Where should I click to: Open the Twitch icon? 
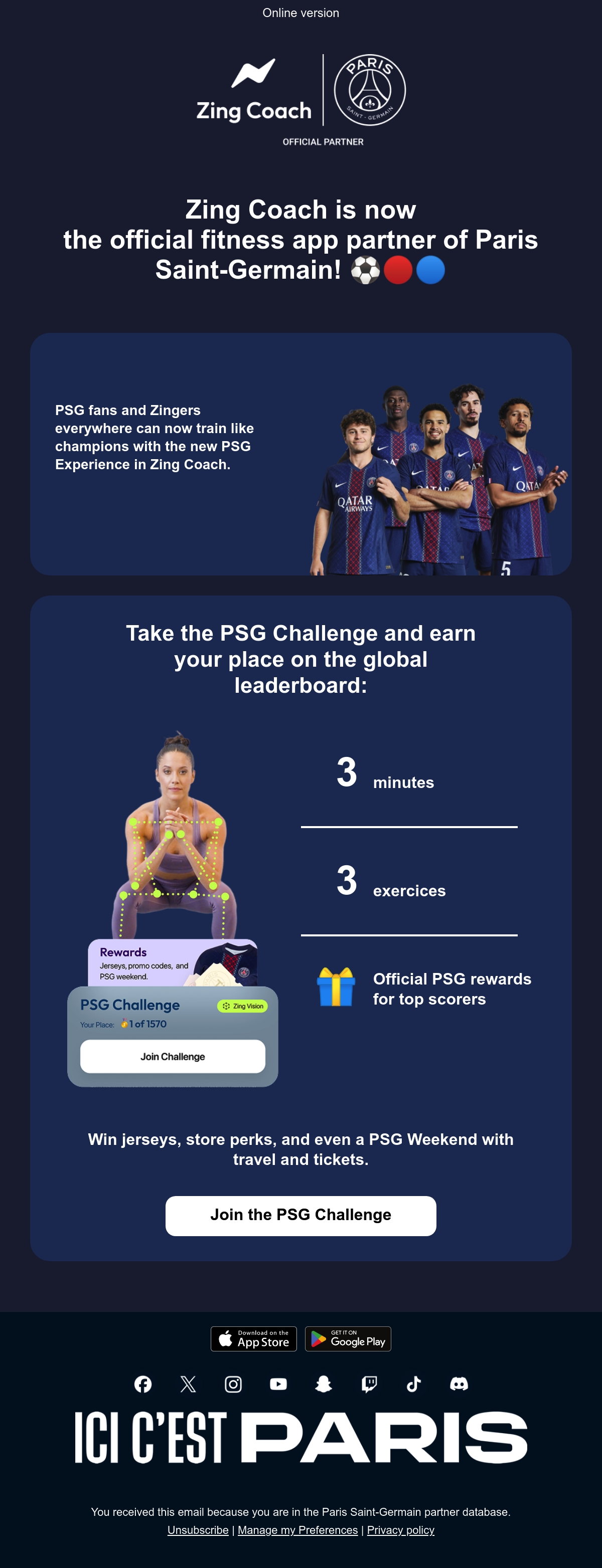(369, 1384)
